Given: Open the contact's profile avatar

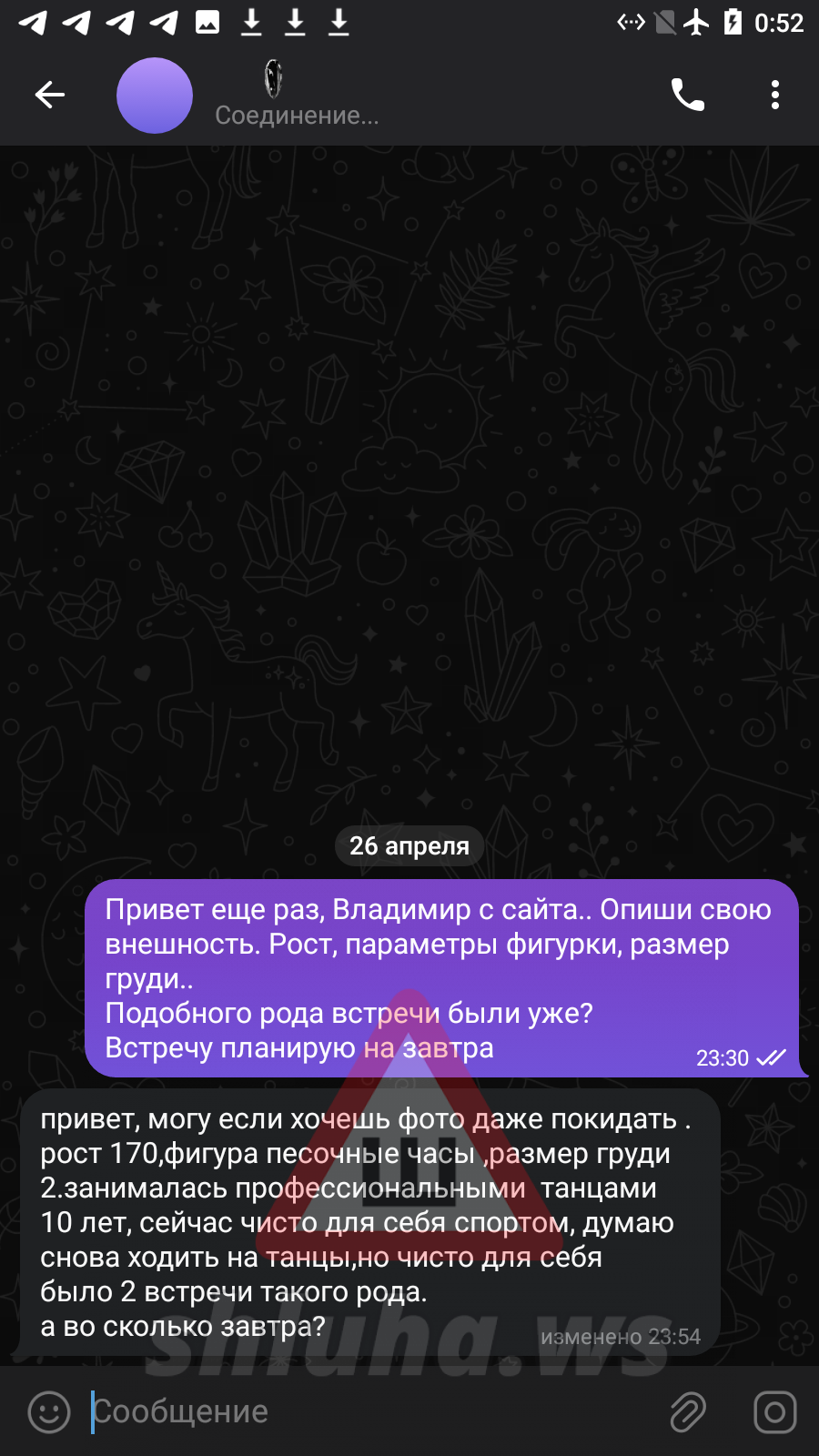Looking at the screenshot, I should tap(155, 96).
